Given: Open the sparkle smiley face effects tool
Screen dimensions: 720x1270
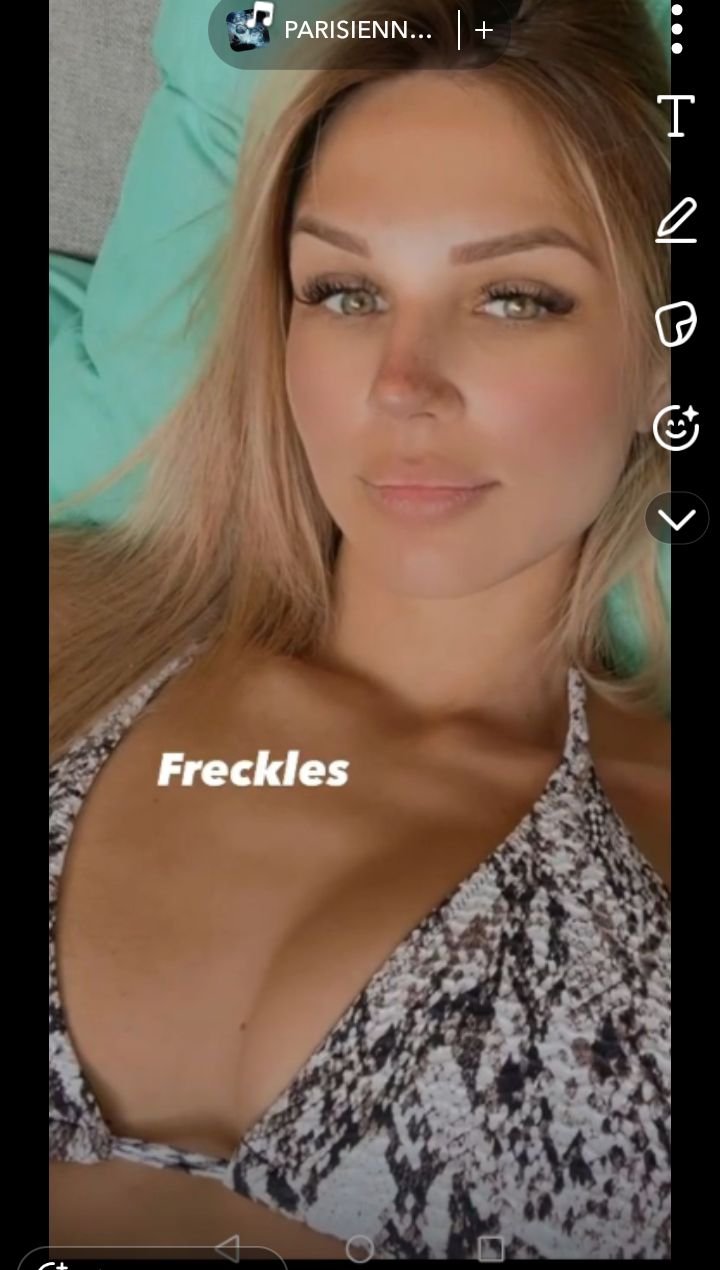Looking at the screenshot, I should (676, 428).
